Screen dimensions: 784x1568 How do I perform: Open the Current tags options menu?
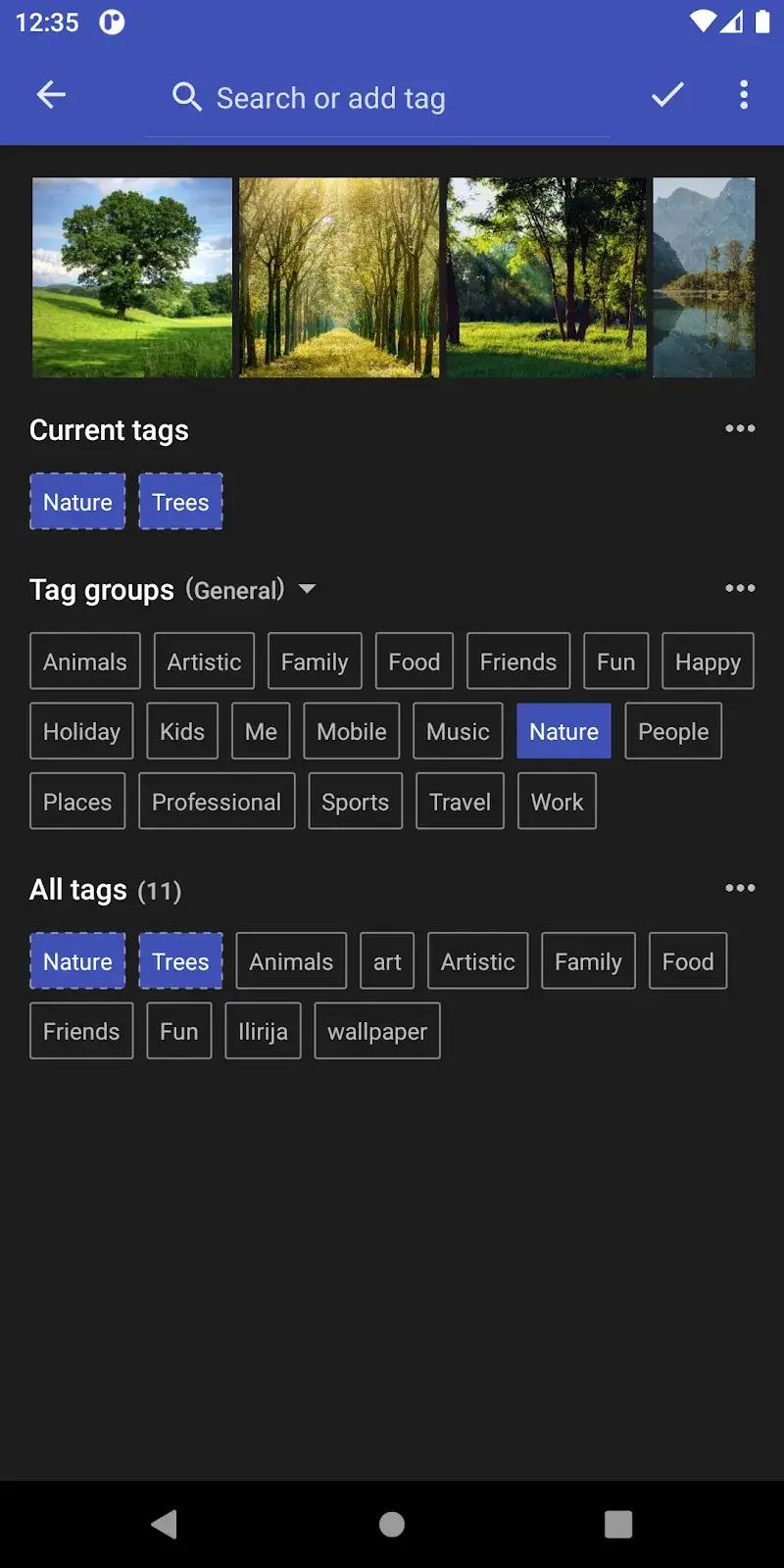click(x=741, y=428)
